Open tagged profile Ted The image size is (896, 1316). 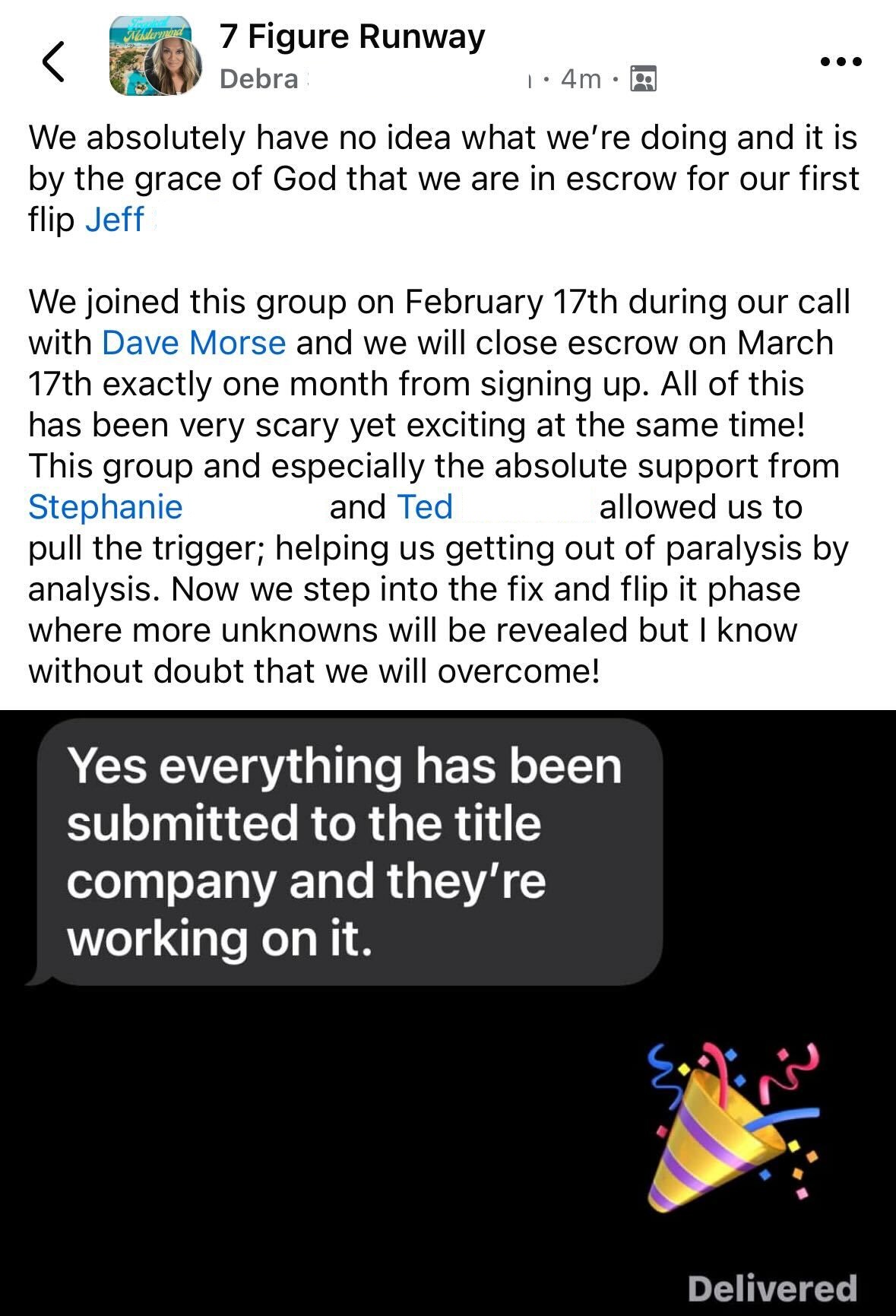click(425, 507)
